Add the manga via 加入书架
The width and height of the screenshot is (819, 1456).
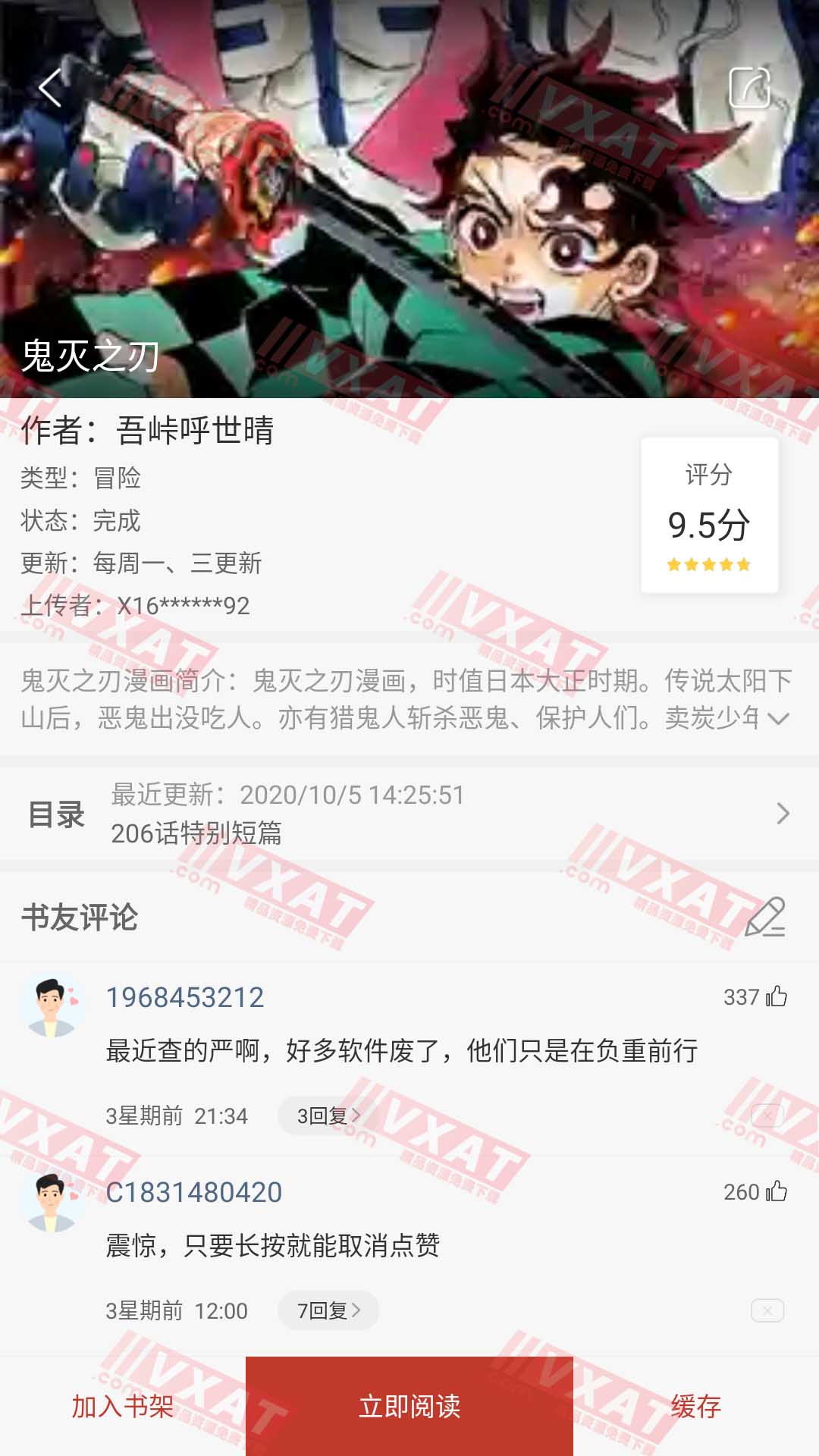[123, 1407]
